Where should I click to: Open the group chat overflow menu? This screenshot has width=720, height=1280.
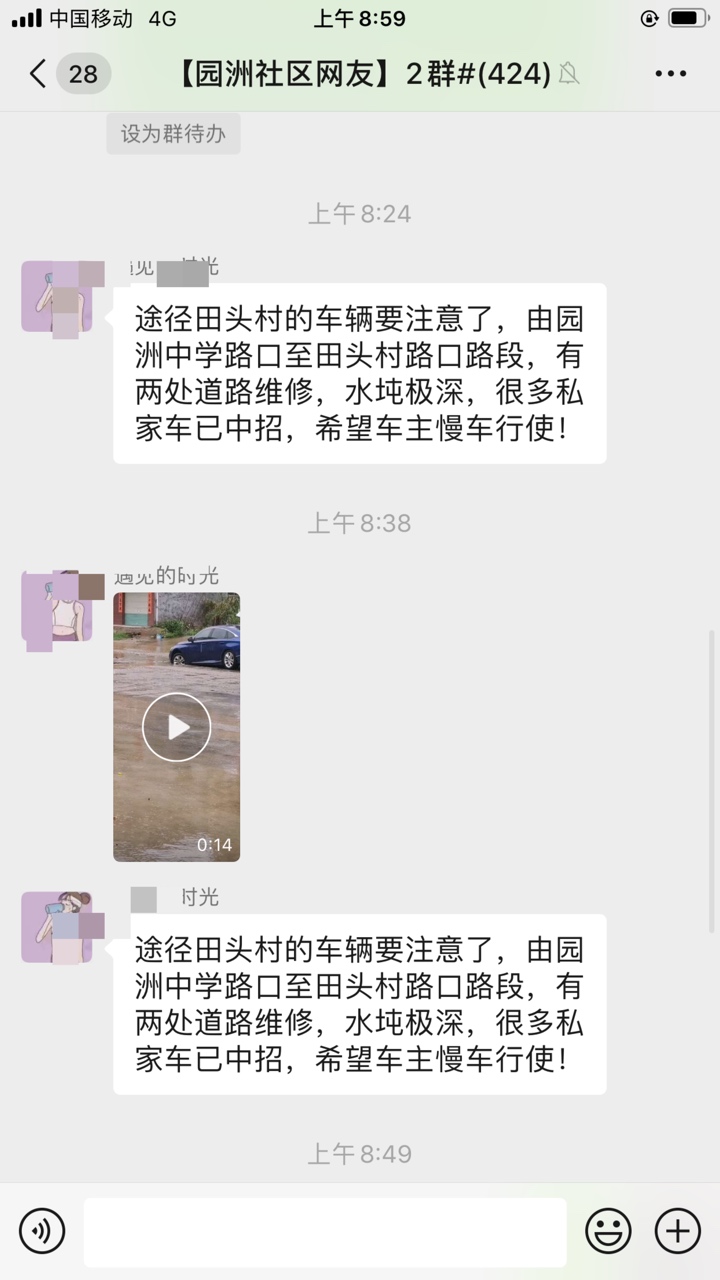[x=670, y=74]
